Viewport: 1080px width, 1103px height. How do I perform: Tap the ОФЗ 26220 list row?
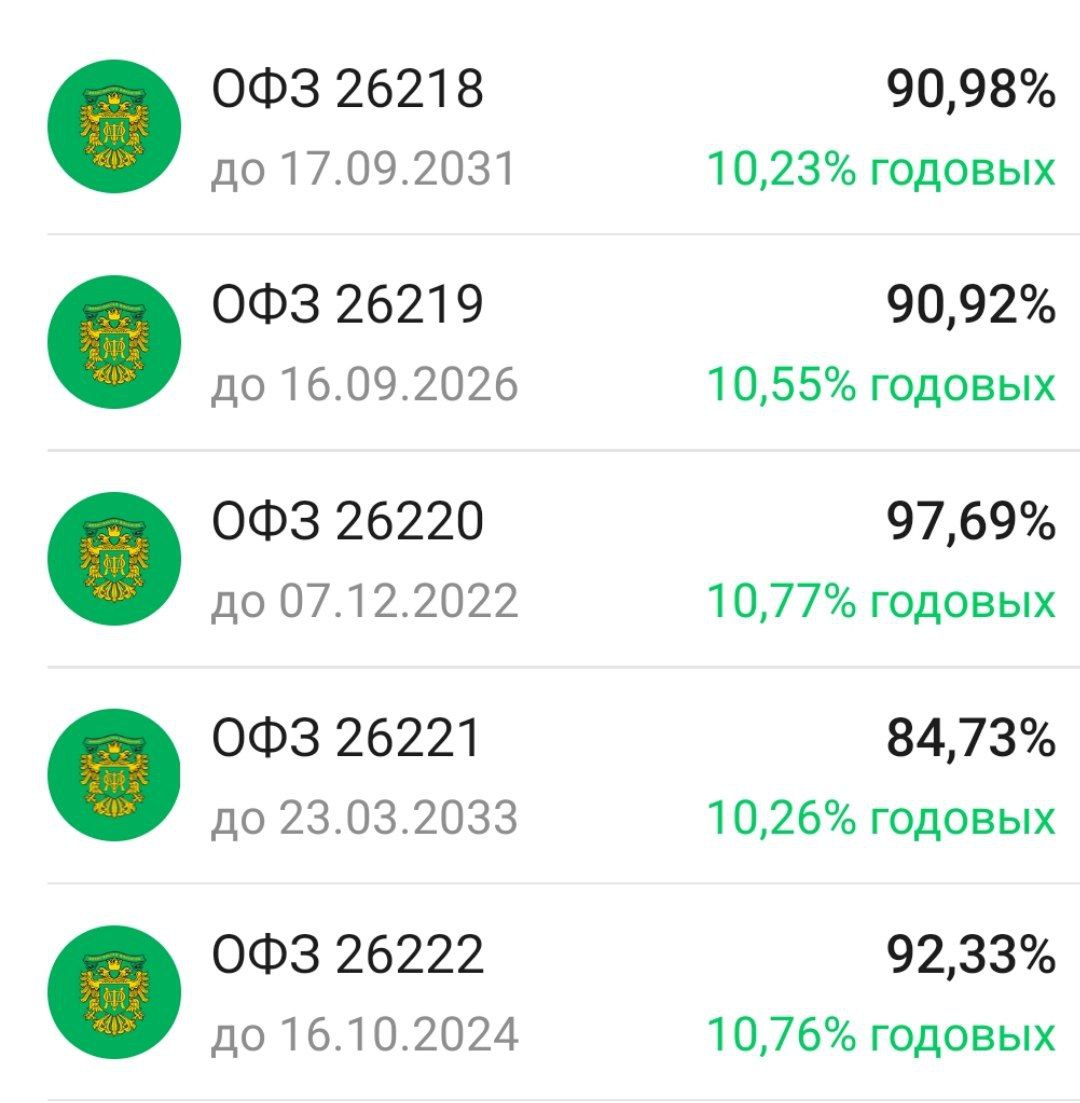(x=540, y=558)
